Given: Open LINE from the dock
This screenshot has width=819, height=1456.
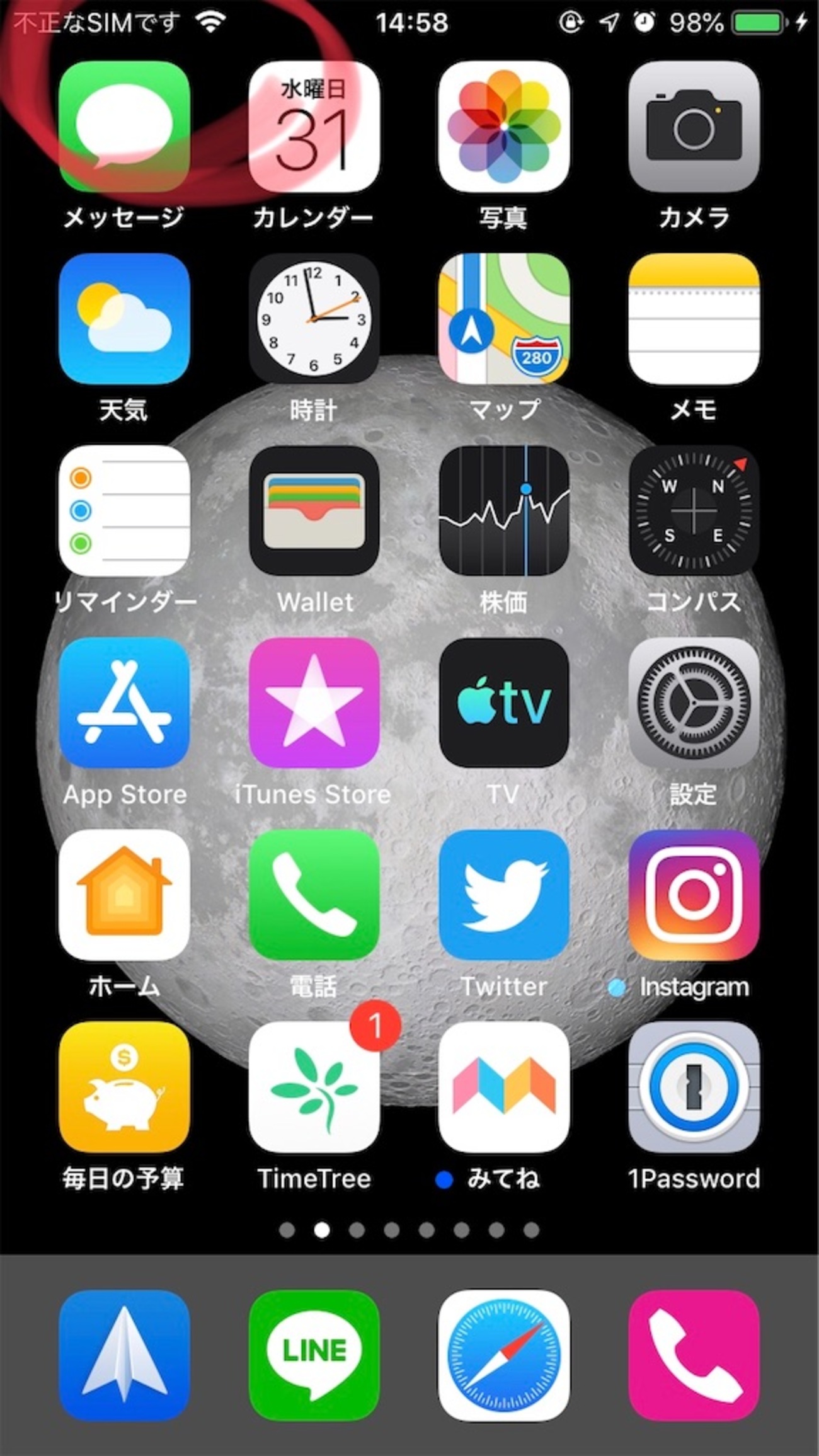Looking at the screenshot, I should click(314, 1355).
